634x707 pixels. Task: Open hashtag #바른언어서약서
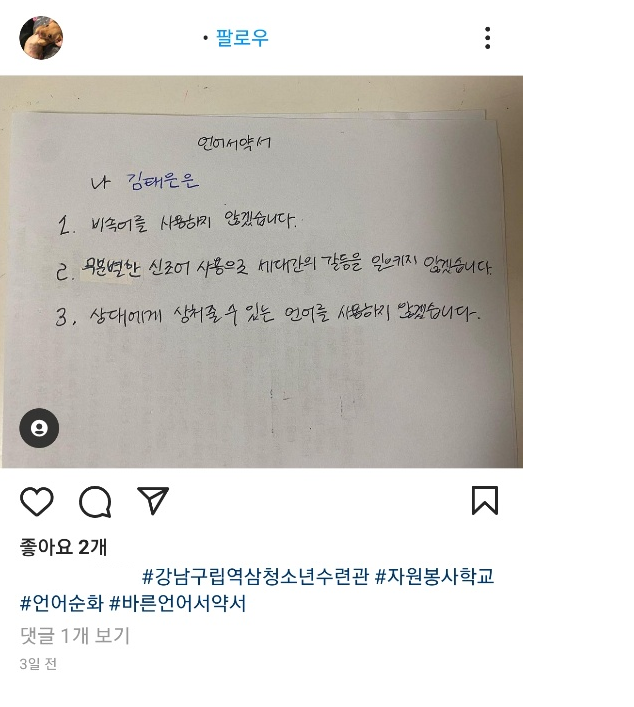[x=177, y=604]
